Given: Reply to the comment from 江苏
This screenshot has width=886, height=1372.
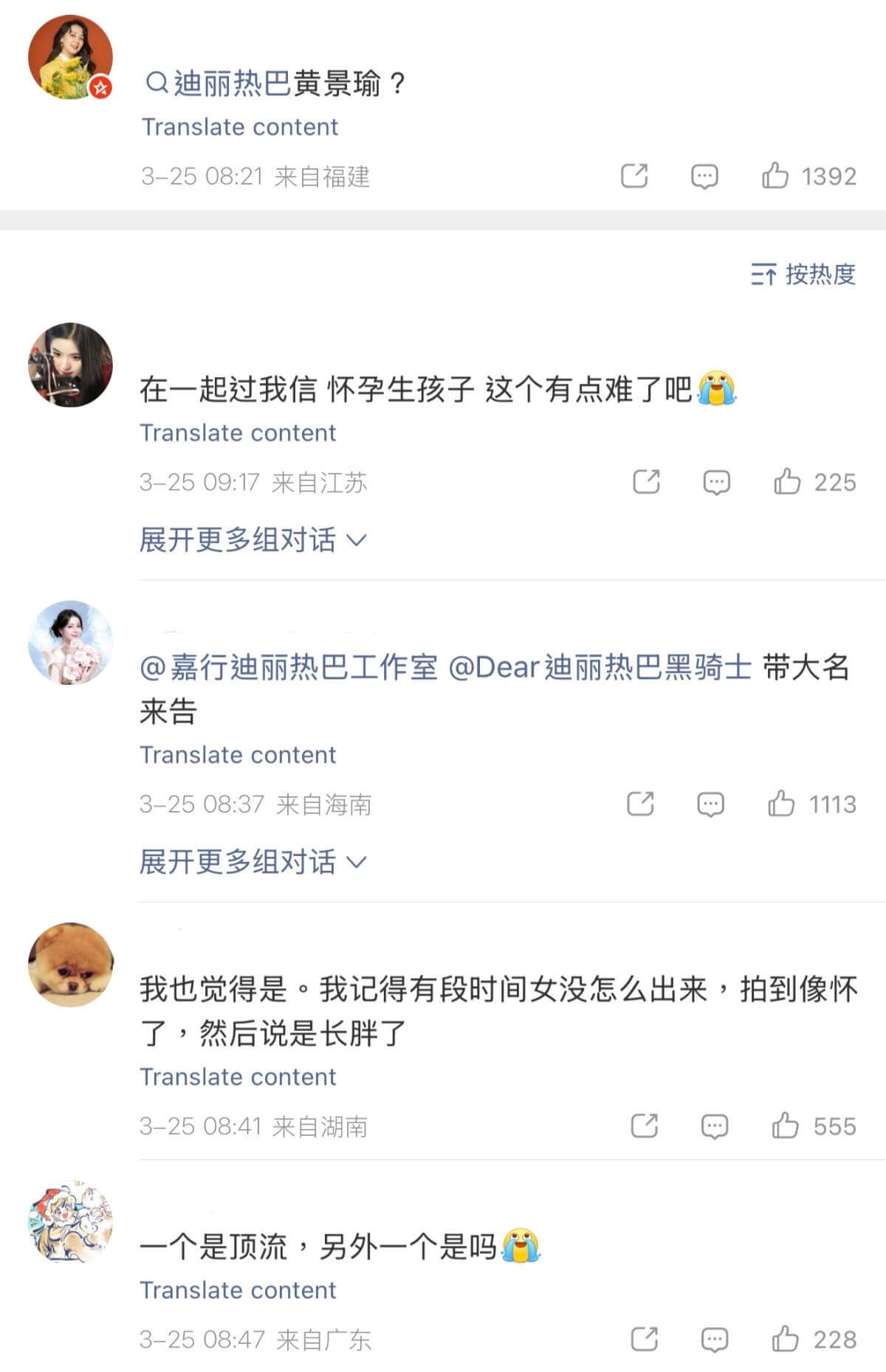Looking at the screenshot, I should tap(716, 482).
